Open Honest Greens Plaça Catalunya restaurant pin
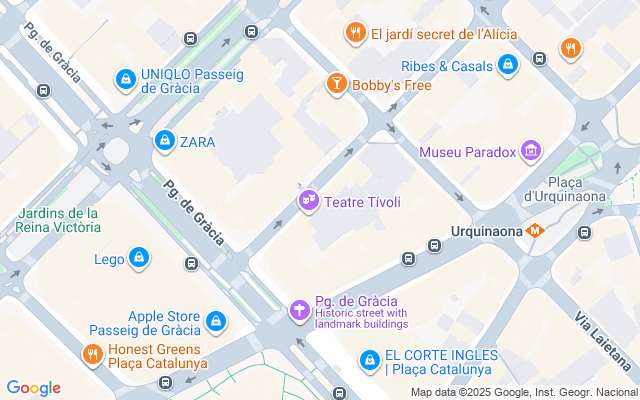 (92, 354)
